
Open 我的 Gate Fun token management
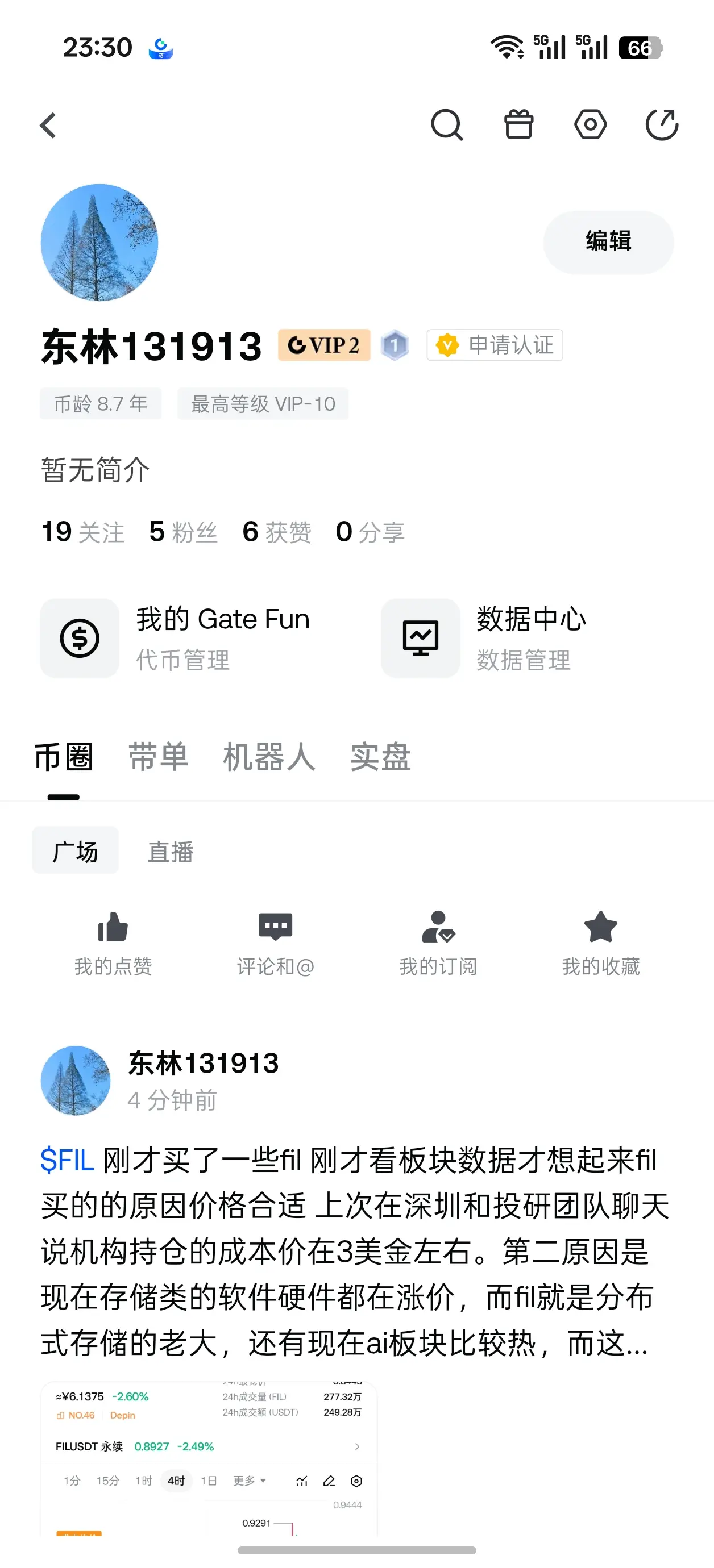click(183, 637)
